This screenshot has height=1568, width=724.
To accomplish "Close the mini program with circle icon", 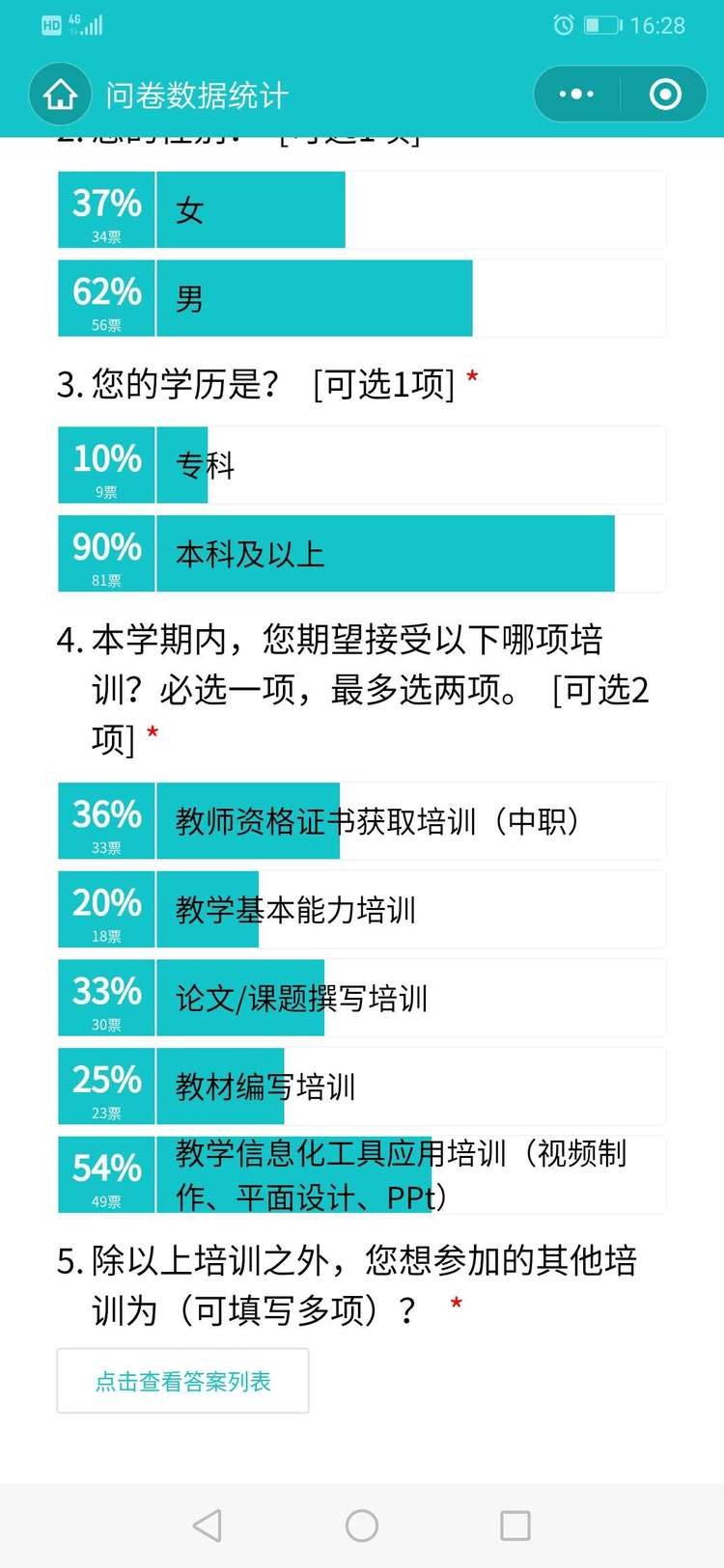I will [x=665, y=95].
